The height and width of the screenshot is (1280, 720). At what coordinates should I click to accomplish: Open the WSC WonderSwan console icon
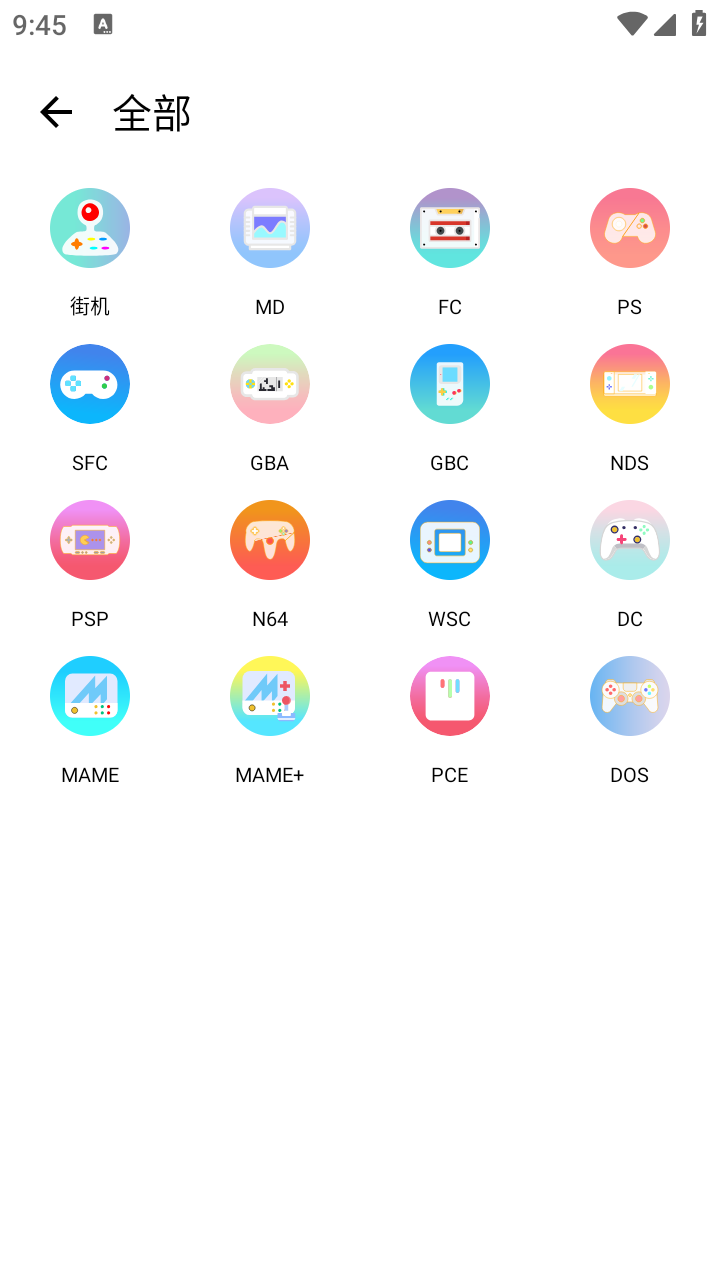(x=449, y=539)
